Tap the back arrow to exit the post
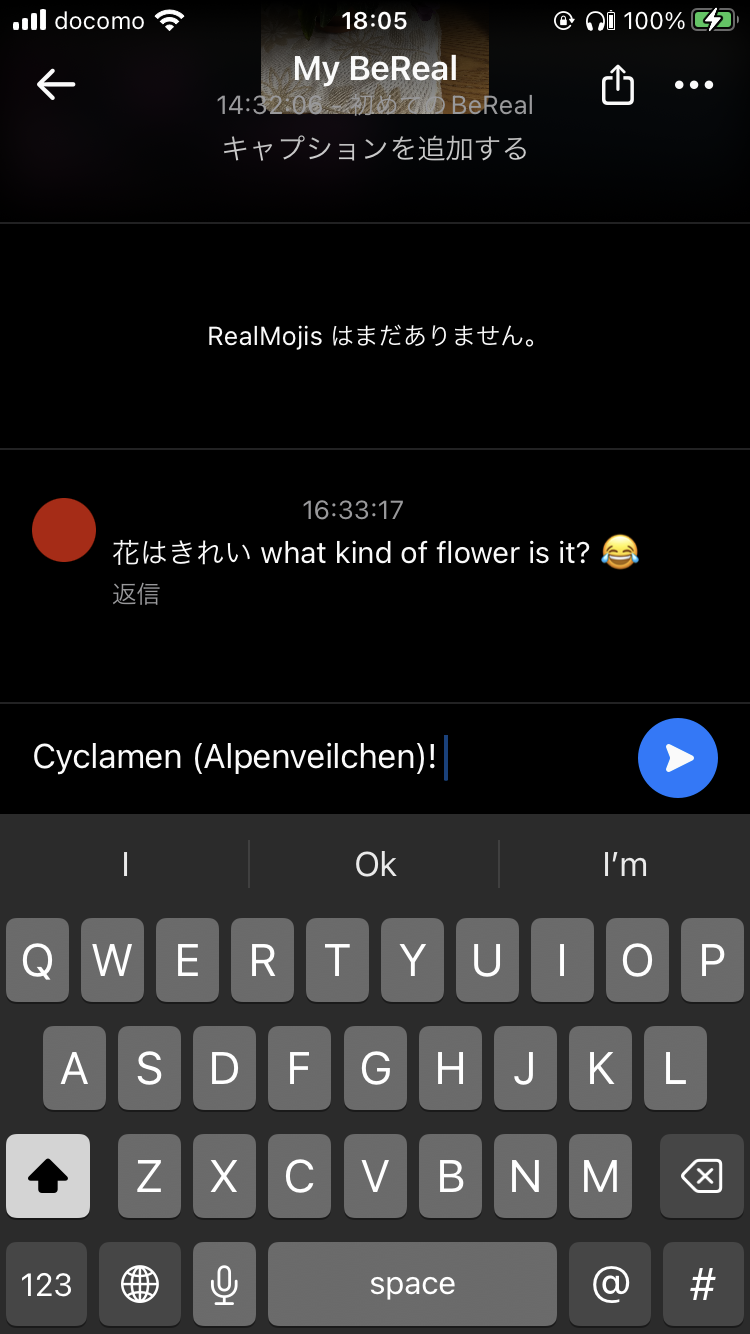 [55, 84]
